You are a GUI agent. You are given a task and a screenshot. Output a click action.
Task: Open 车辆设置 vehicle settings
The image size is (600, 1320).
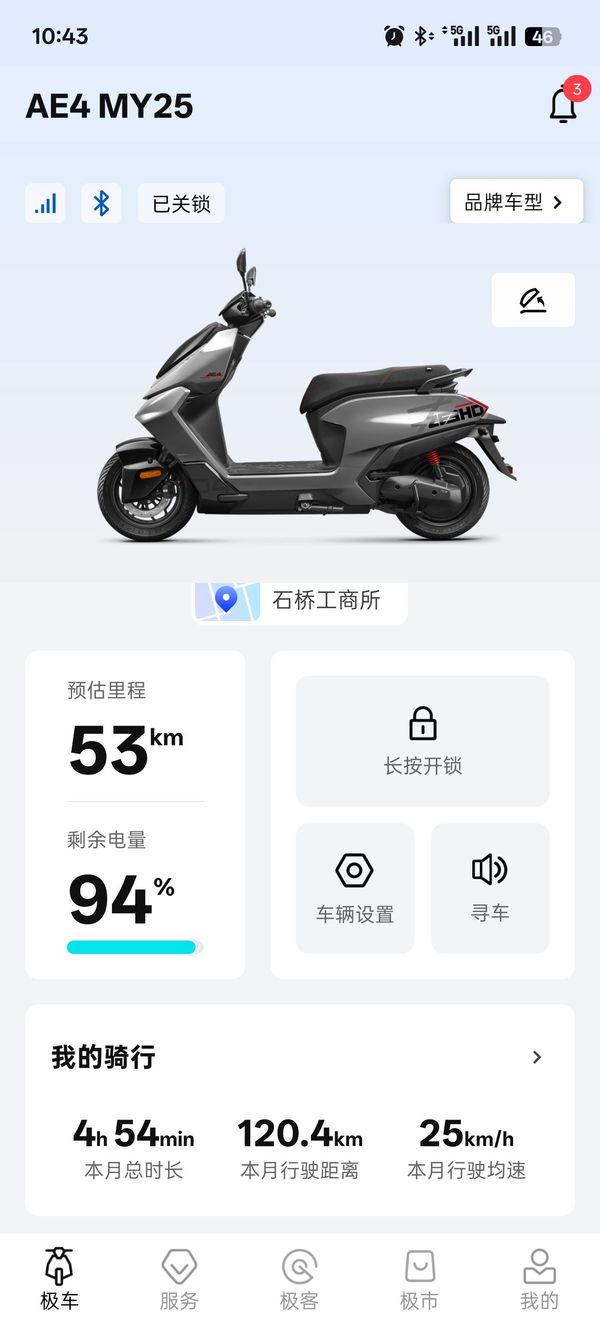(x=355, y=888)
